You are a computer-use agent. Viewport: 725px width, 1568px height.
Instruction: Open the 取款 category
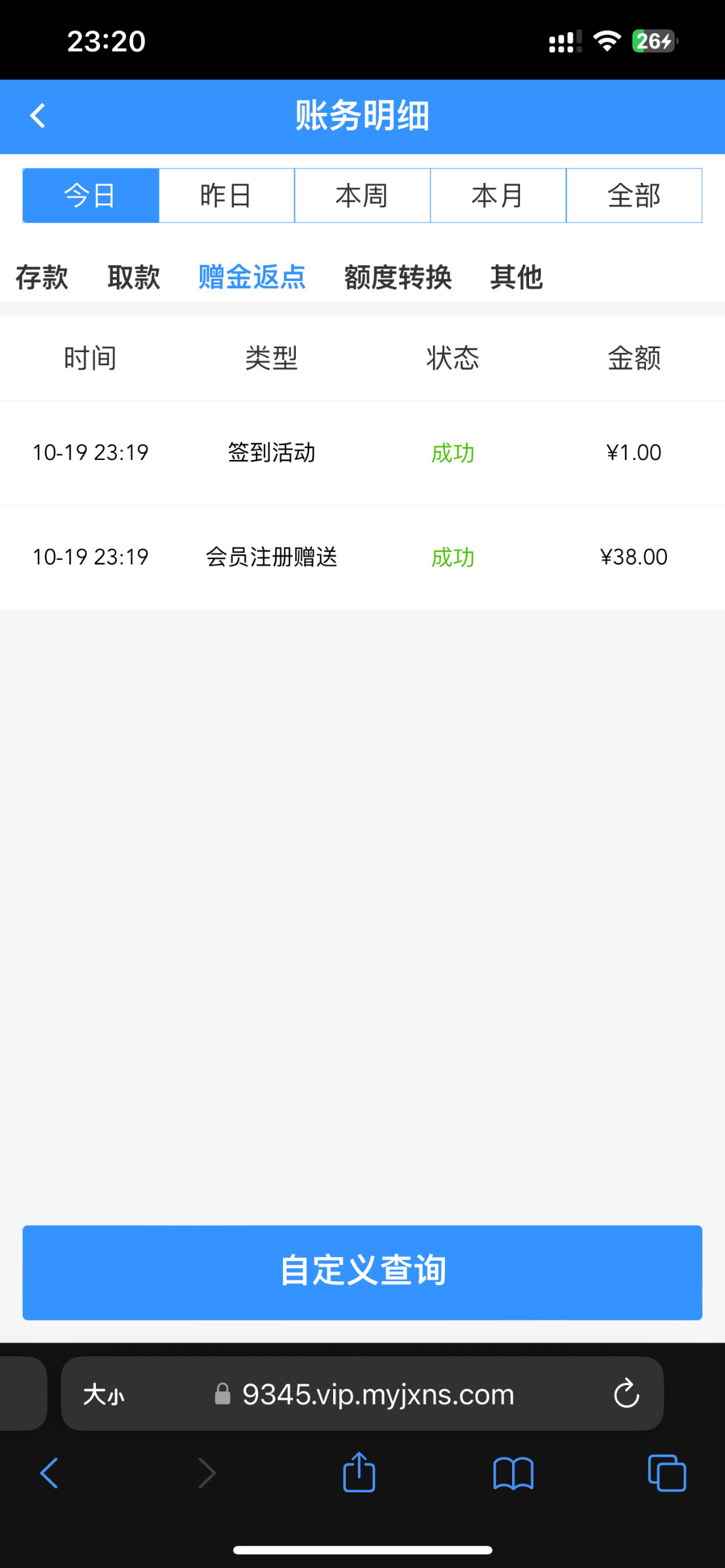coord(134,277)
